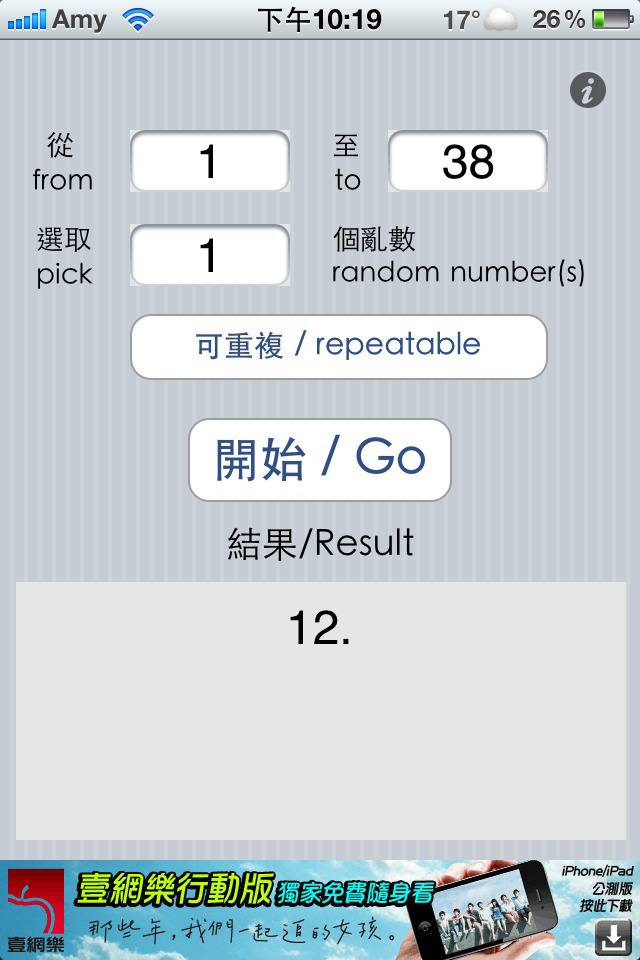Open the info icon
The width and height of the screenshot is (640, 960).
tap(588, 91)
